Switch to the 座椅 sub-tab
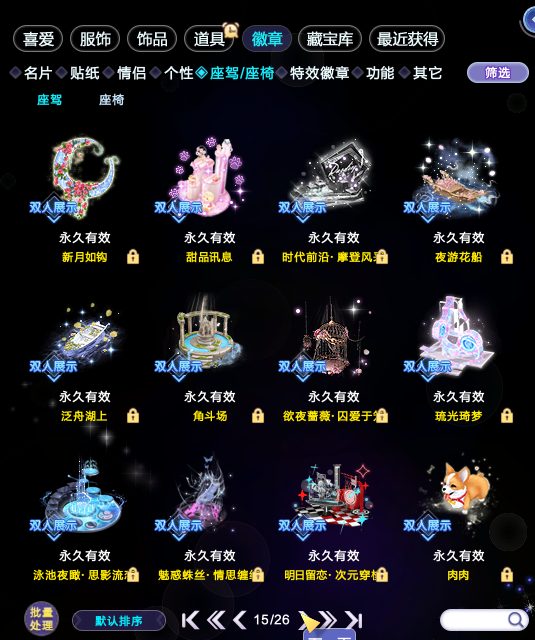 (x=111, y=100)
